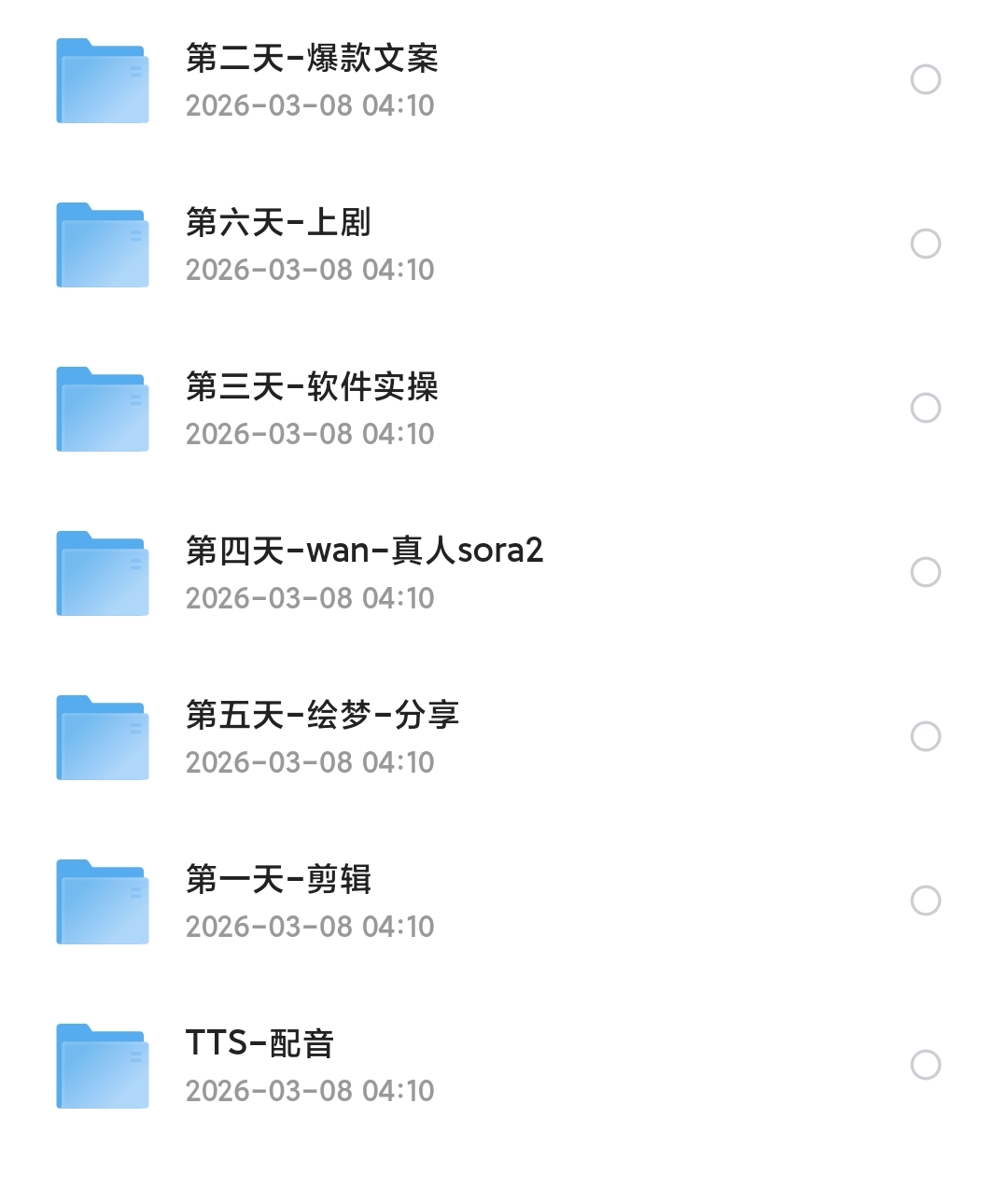The height and width of the screenshot is (1187, 1008).
Task: Select the checkbox for 第六天-上剧
Action: [925, 243]
